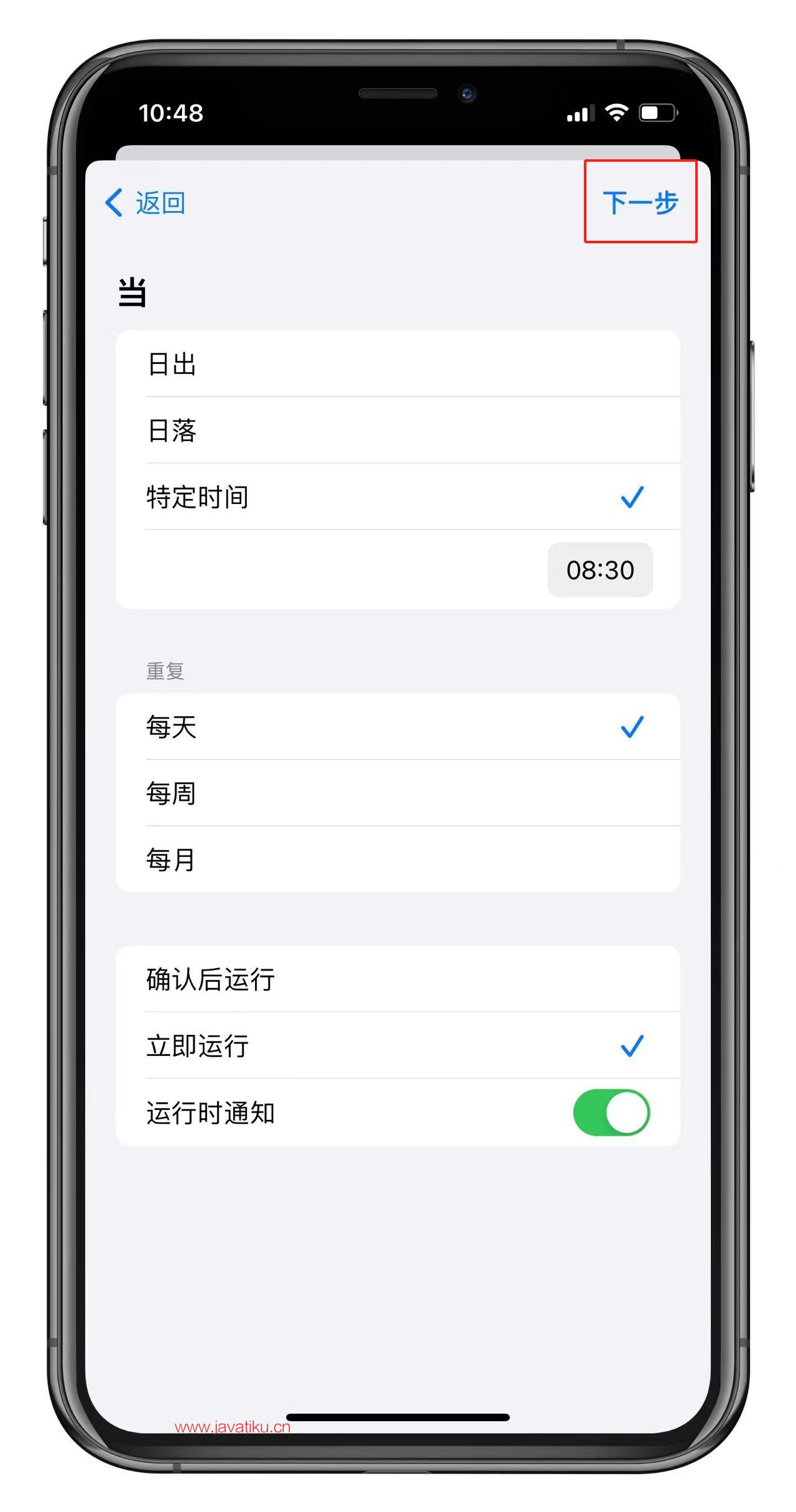Turn off 运行时通知 switch

(611, 1113)
